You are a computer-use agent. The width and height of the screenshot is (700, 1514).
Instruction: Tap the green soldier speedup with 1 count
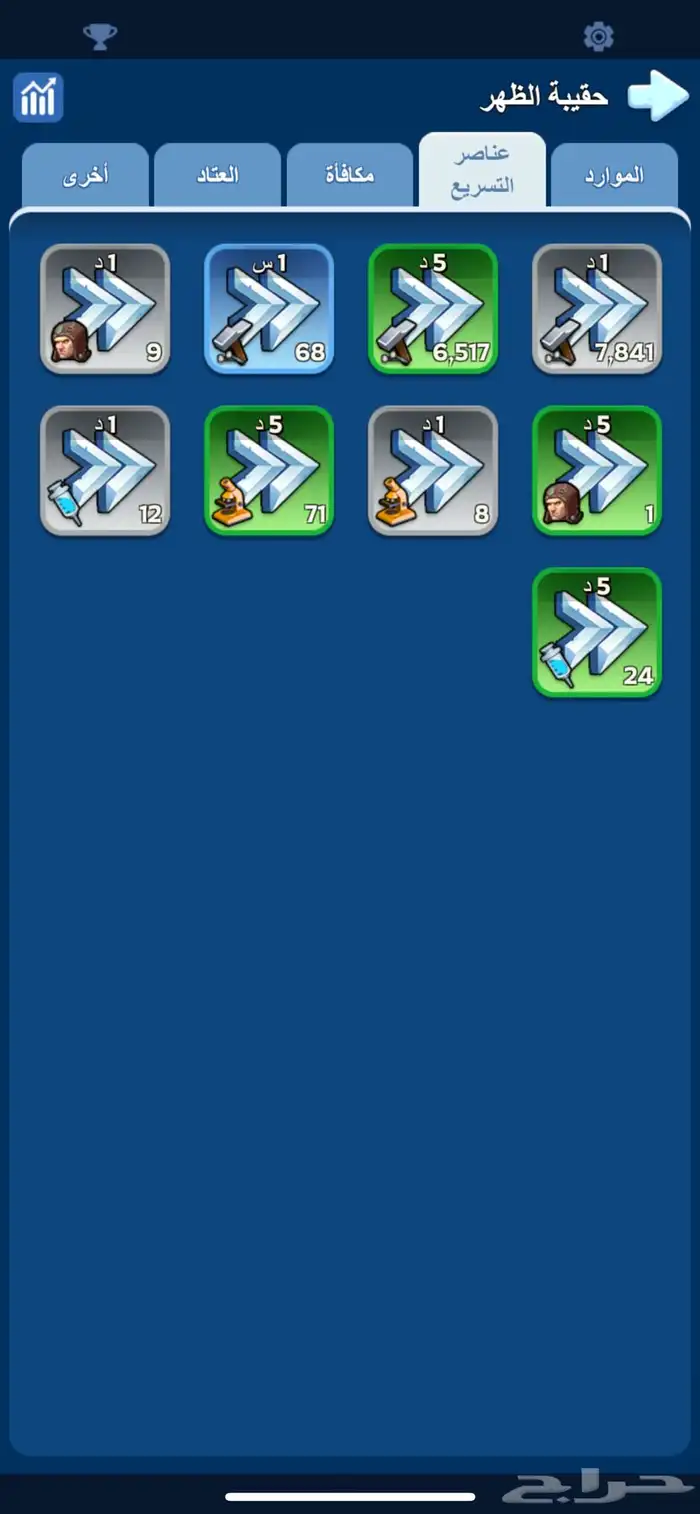click(x=597, y=471)
